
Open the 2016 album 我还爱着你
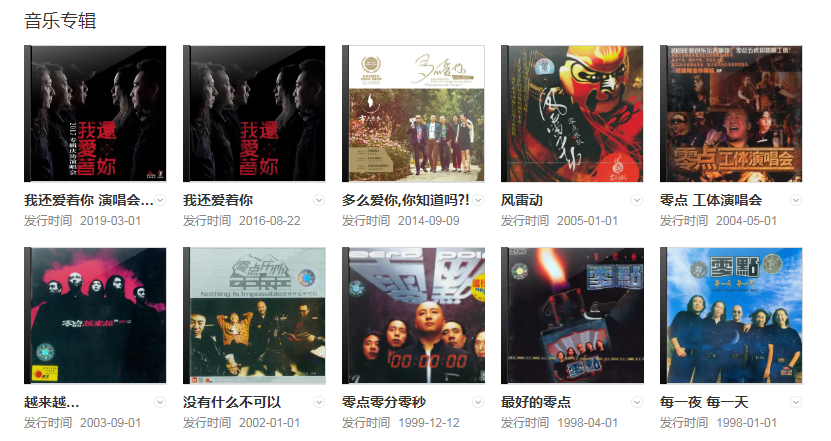[254, 113]
